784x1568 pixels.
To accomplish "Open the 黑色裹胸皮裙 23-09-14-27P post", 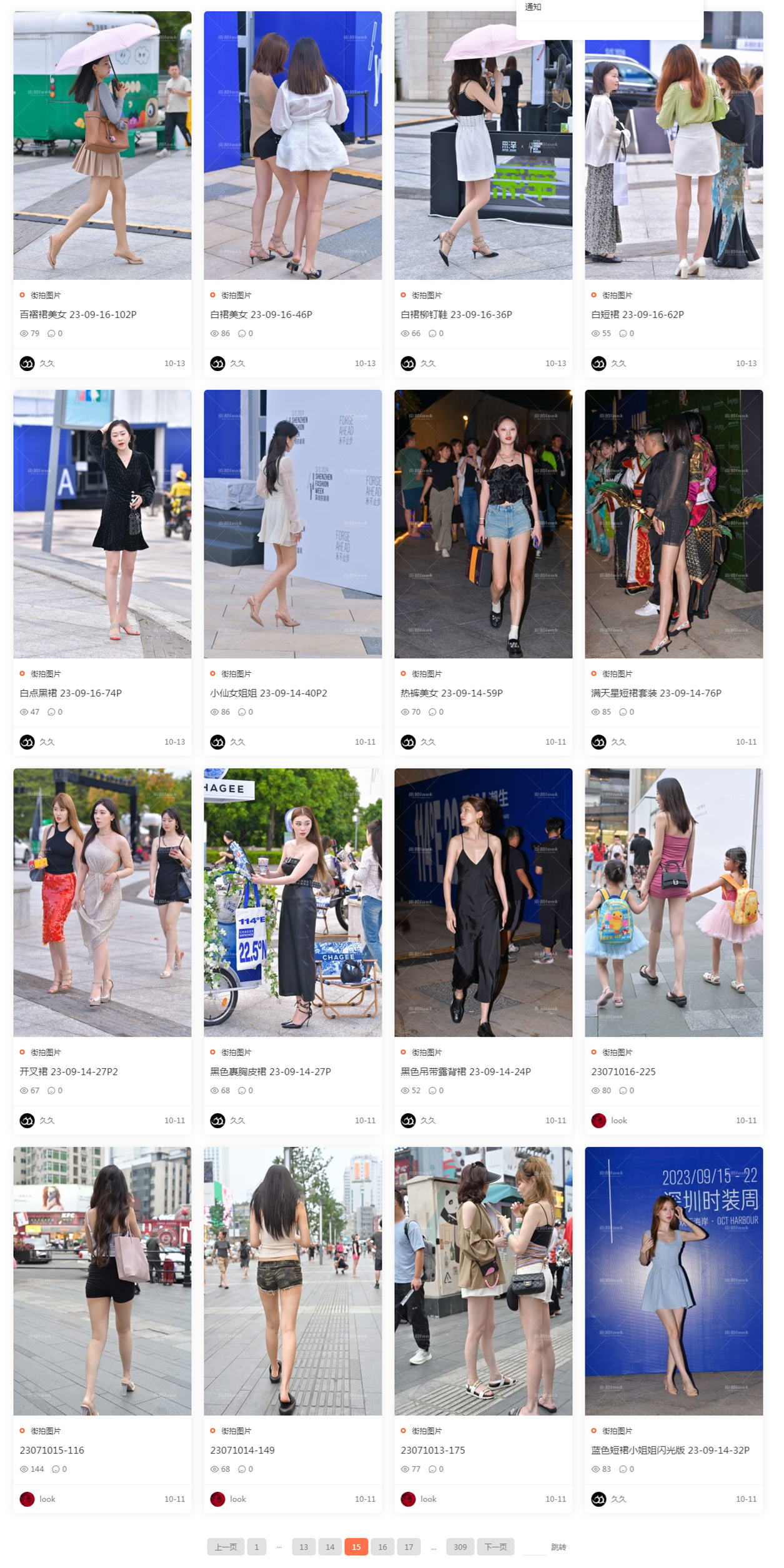I will tap(270, 1071).
